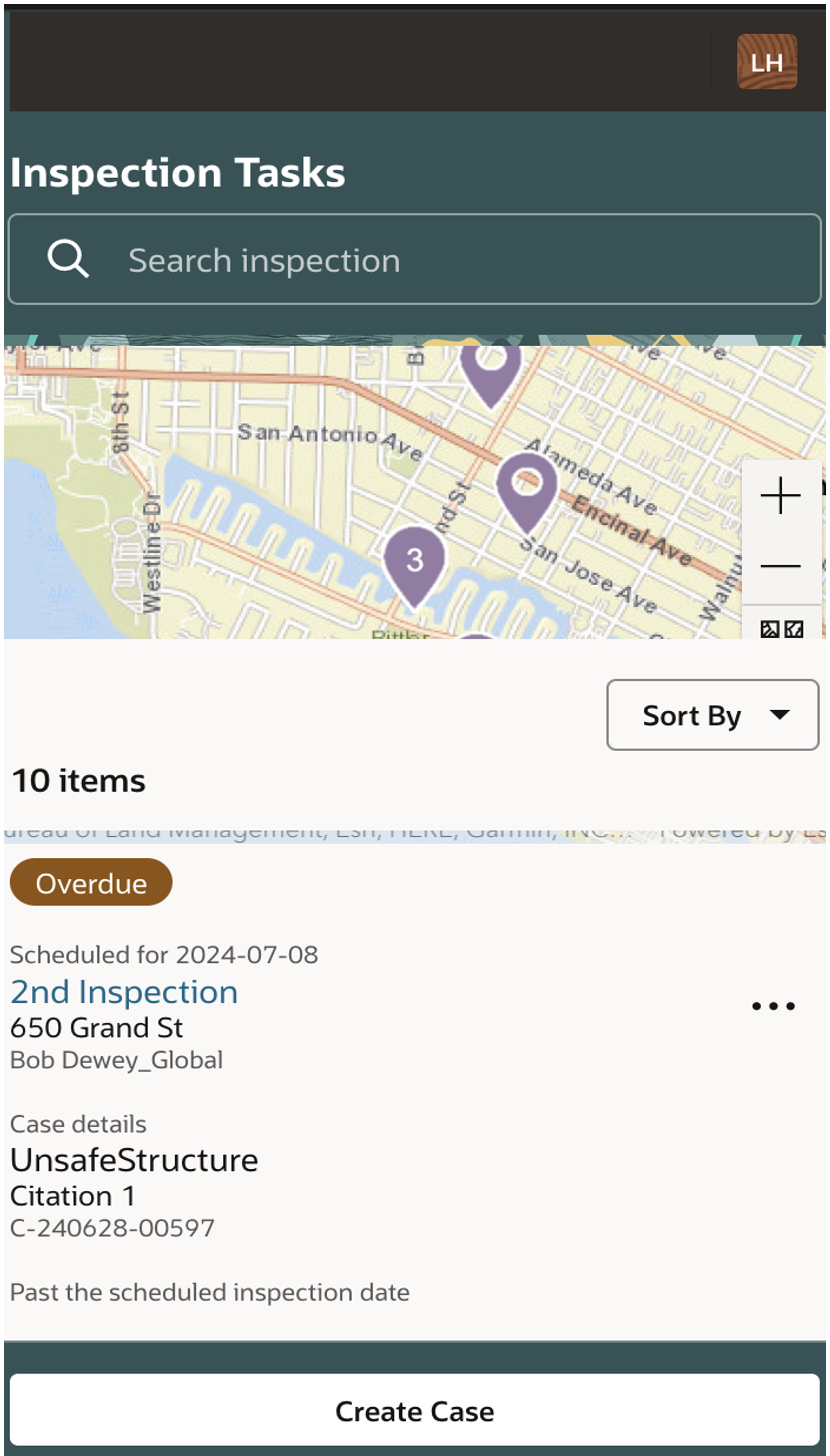Expand the Sort By dropdown

point(713,715)
